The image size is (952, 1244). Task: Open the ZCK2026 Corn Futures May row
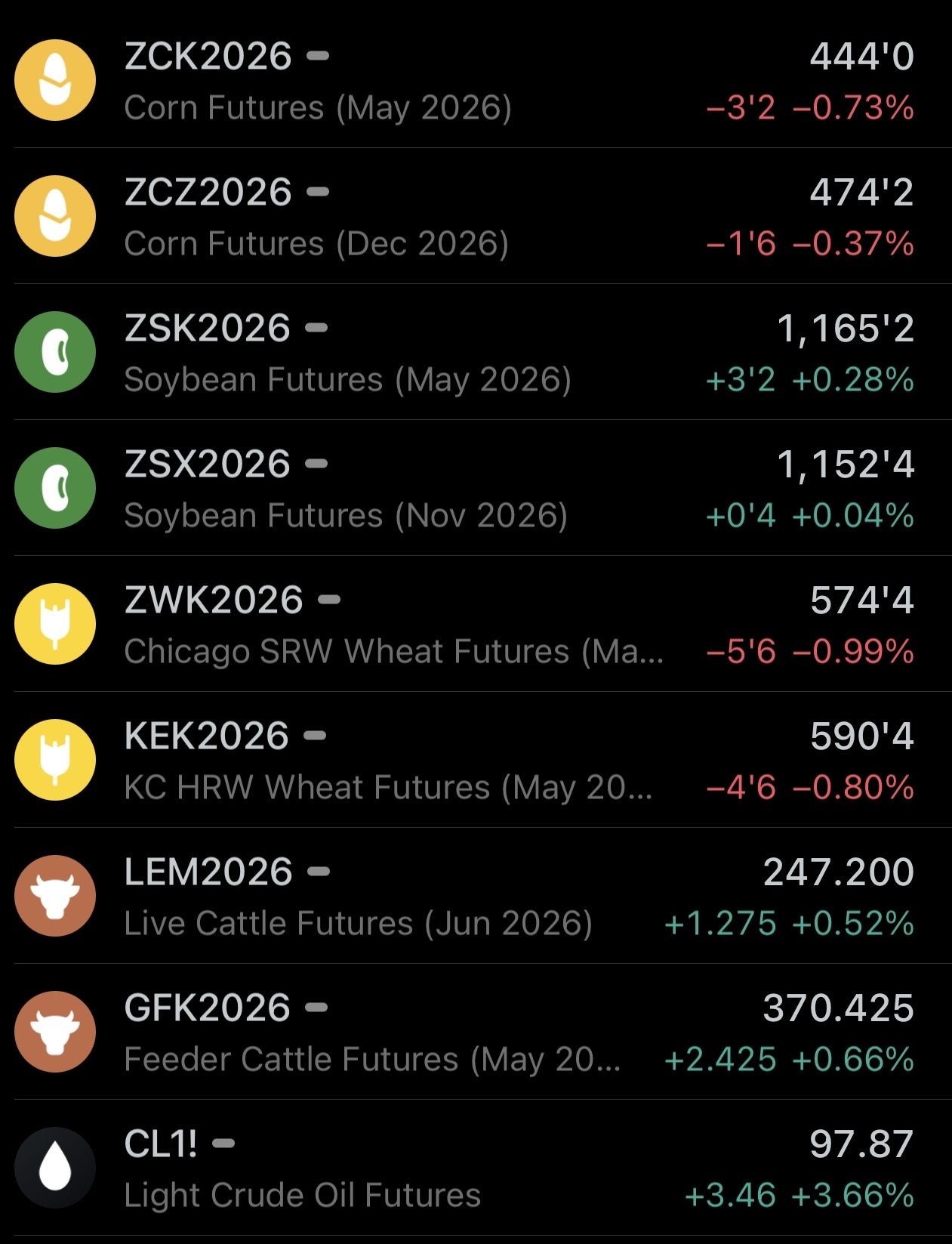[476, 80]
